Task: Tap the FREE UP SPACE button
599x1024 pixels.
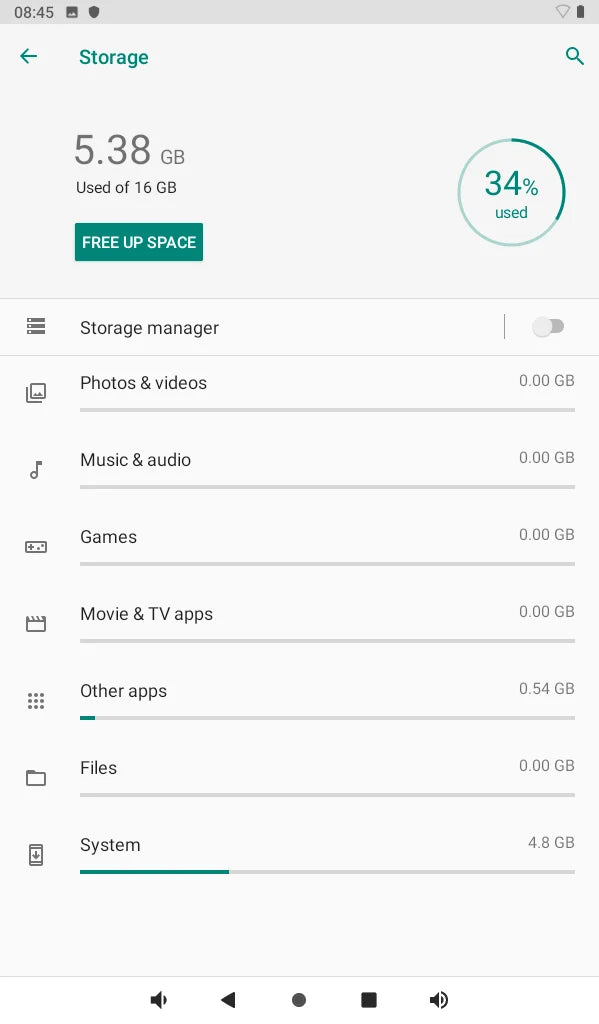Action: click(x=138, y=242)
